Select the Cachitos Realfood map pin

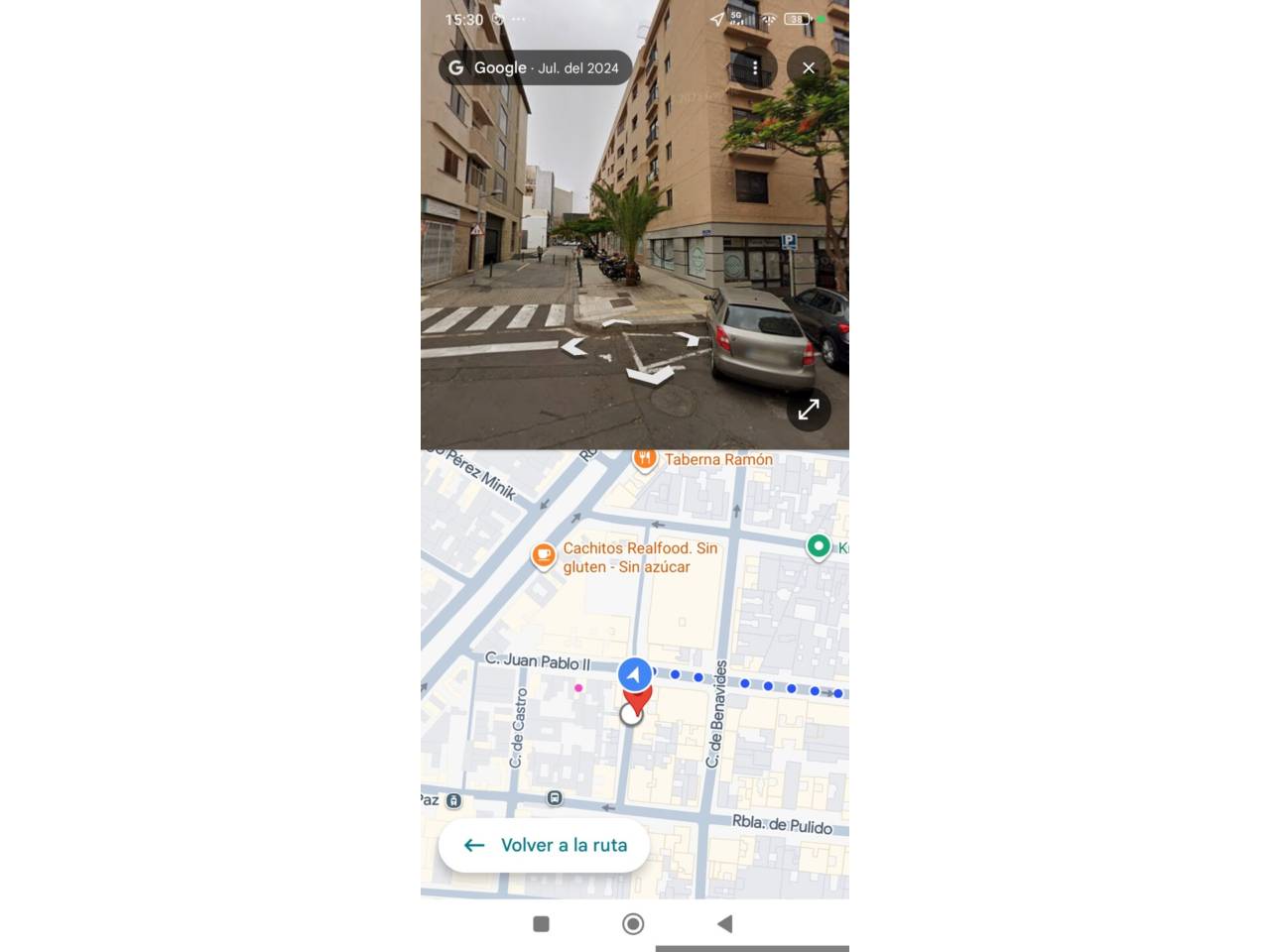[x=543, y=555]
